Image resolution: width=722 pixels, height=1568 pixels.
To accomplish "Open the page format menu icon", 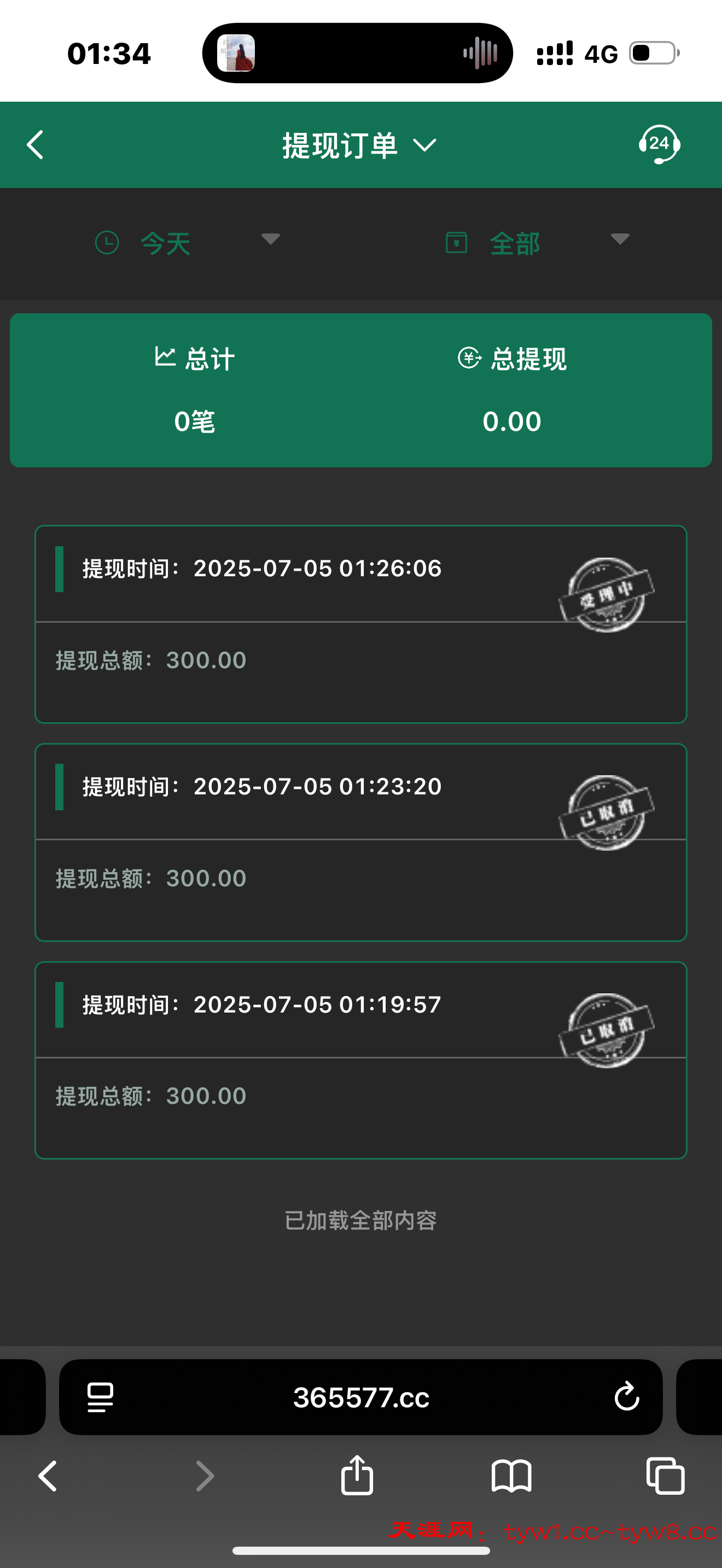I will (101, 1397).
